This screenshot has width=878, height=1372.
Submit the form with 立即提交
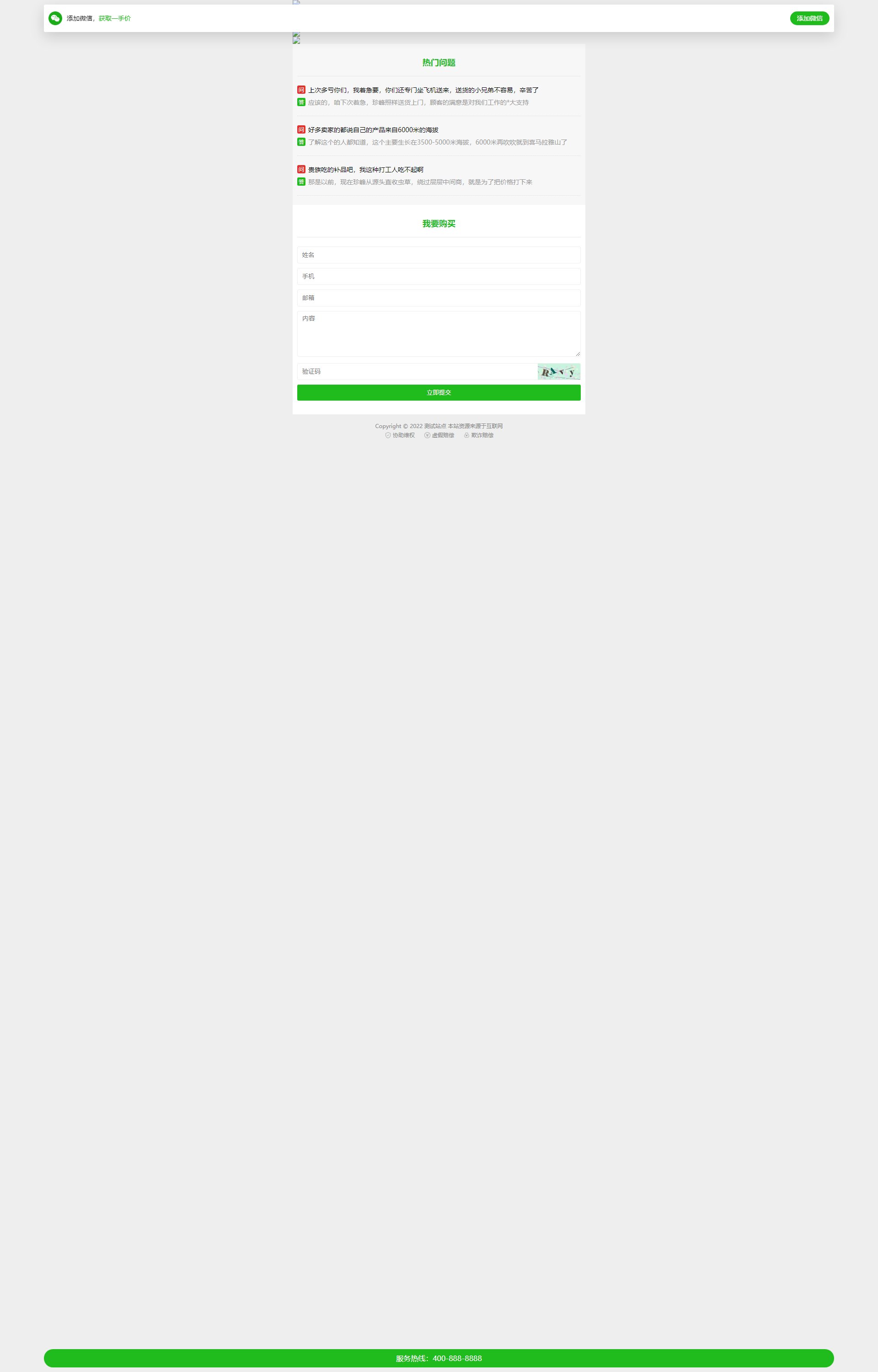(439, 393)
